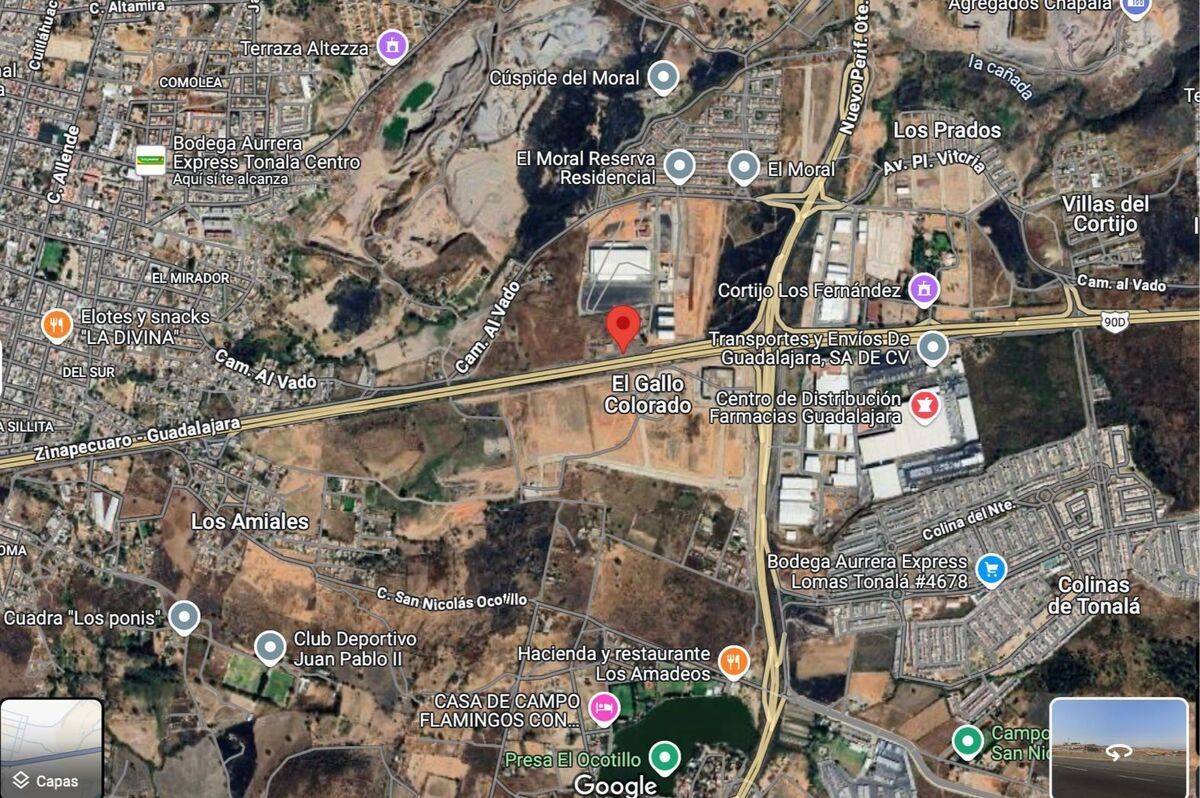Tap the El Moral location pin
1200x798 pixels.
coord(743,167)
